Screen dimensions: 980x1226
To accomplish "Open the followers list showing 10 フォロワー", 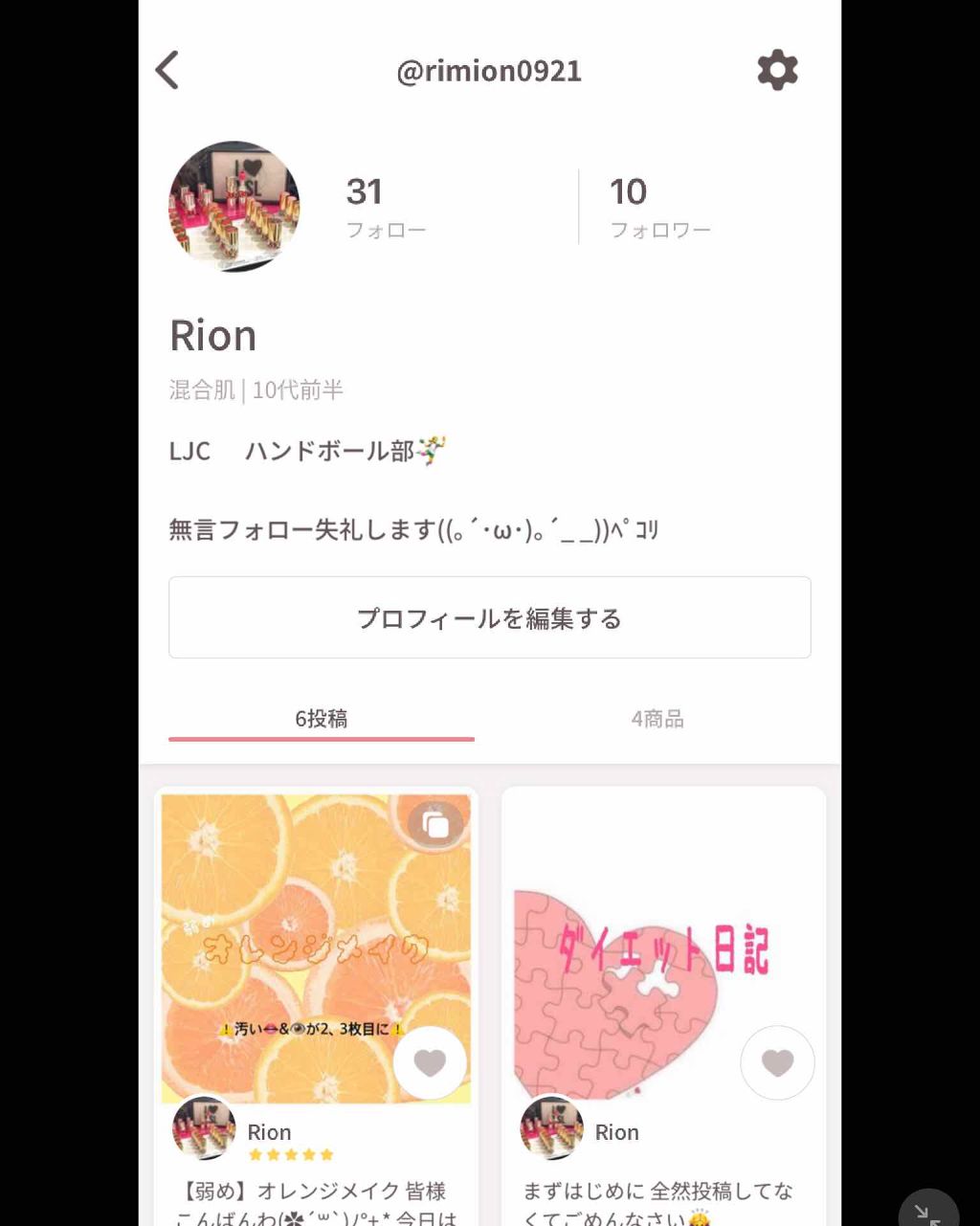I will 660,206.
